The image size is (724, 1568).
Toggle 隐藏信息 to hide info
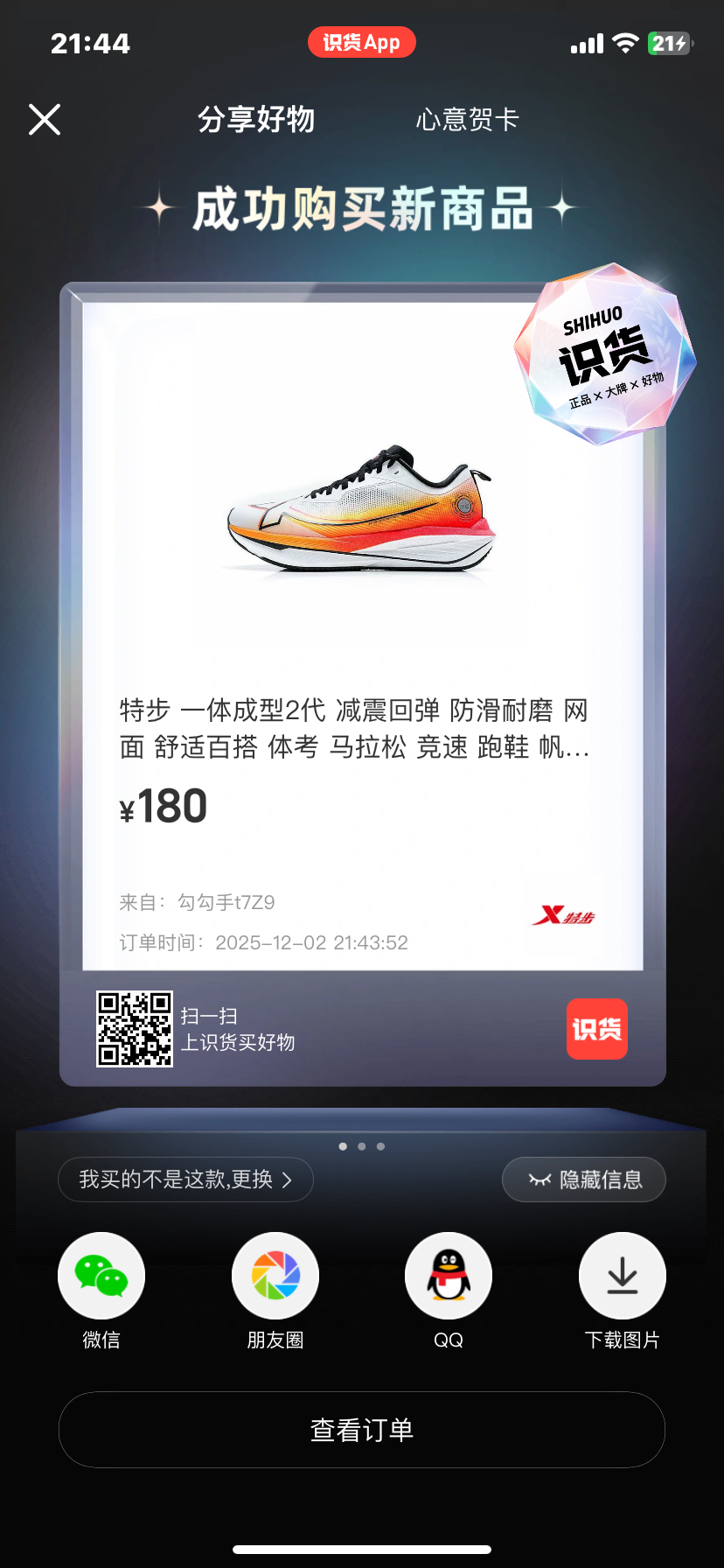[584, 1179]
